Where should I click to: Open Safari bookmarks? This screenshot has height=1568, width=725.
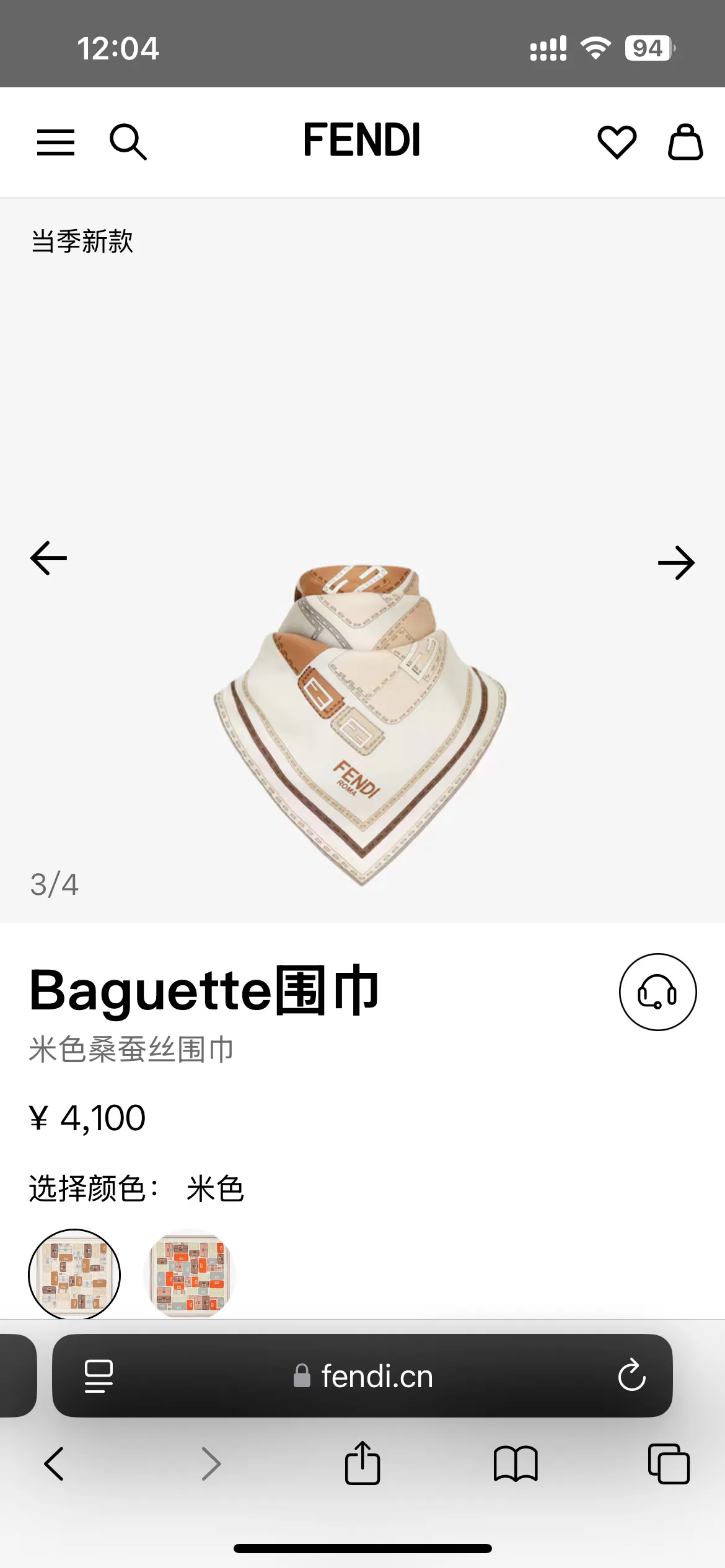516,1464
